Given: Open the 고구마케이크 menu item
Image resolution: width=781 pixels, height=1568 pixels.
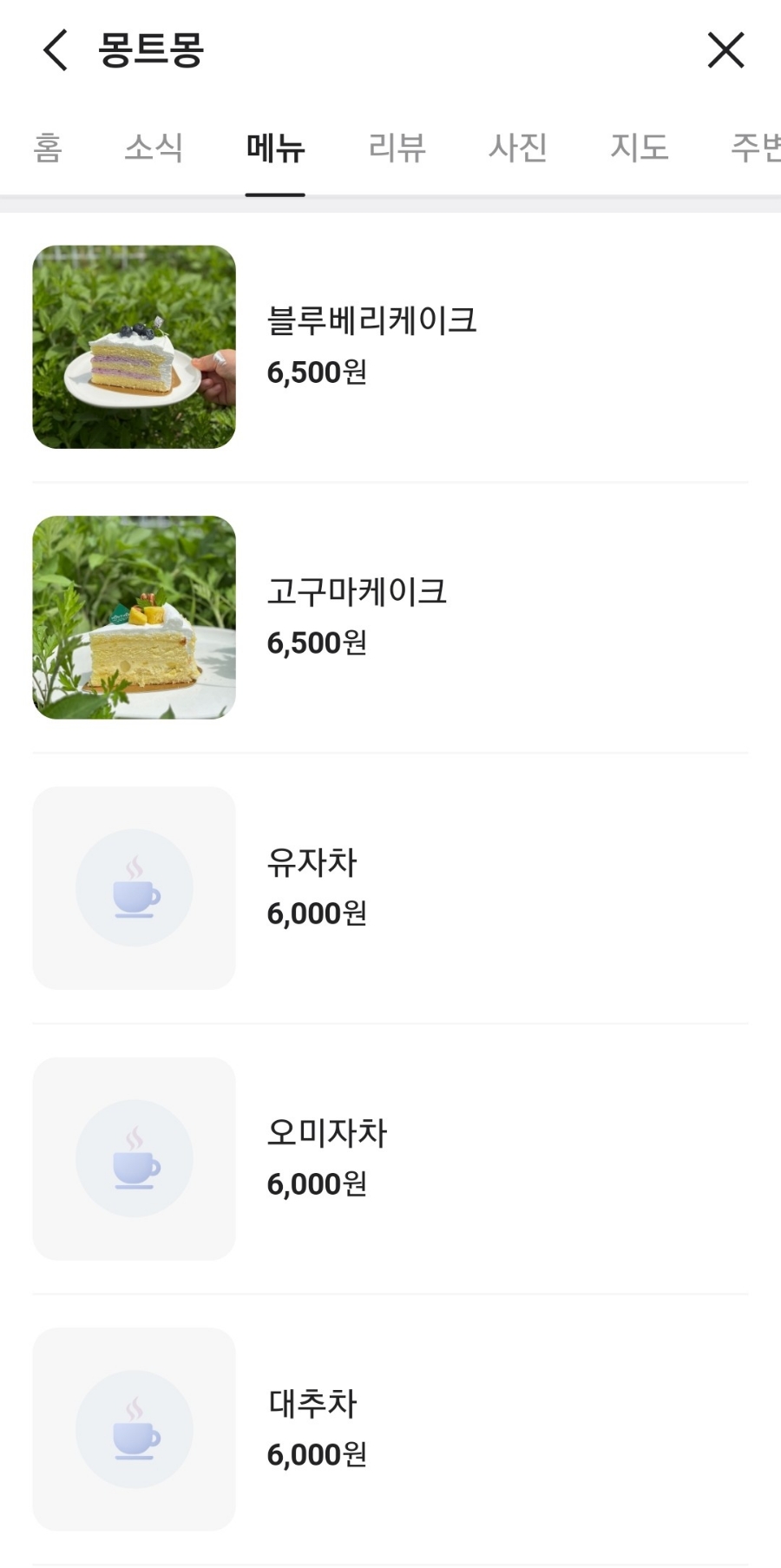Looking at the screenshot, I should tap(357, 592).
